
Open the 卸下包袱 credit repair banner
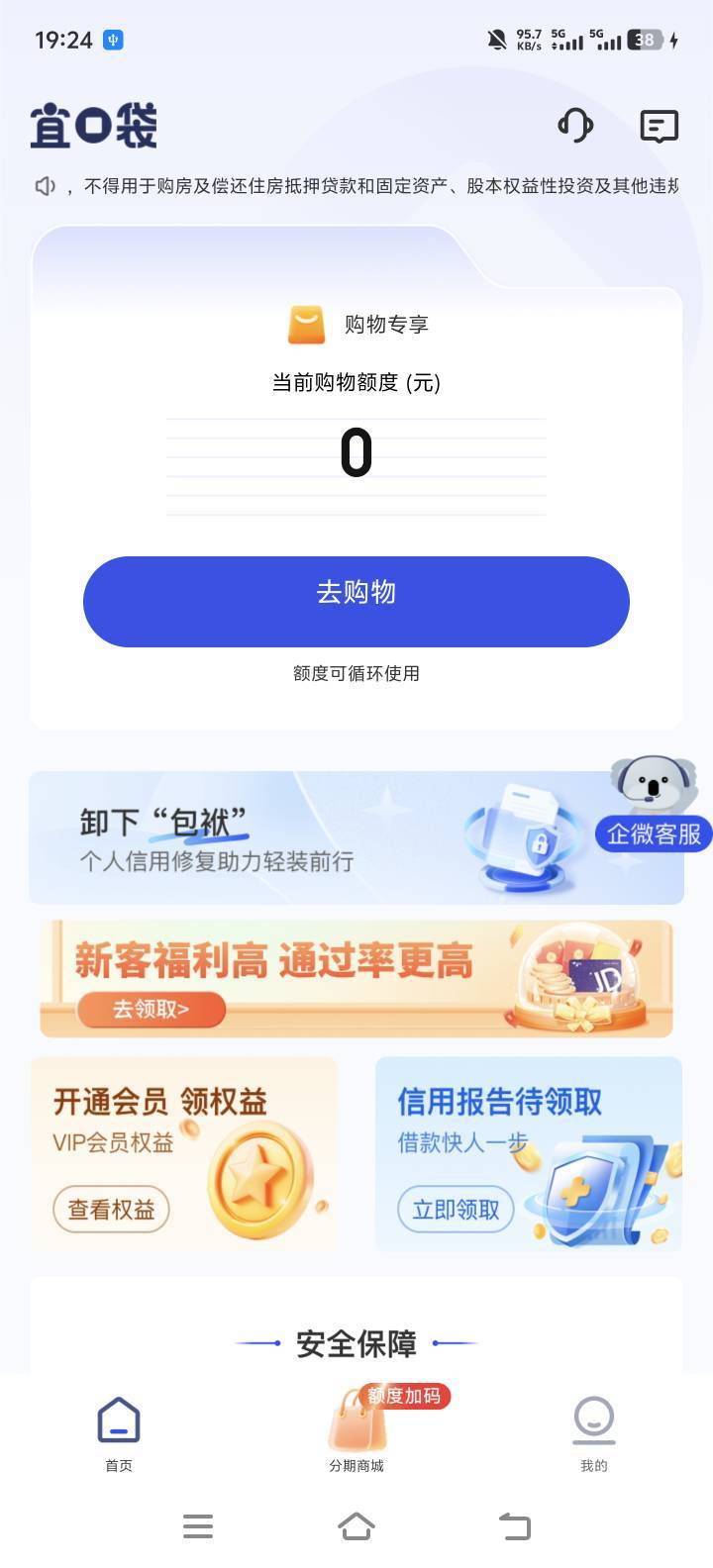(x=297, y=837)
